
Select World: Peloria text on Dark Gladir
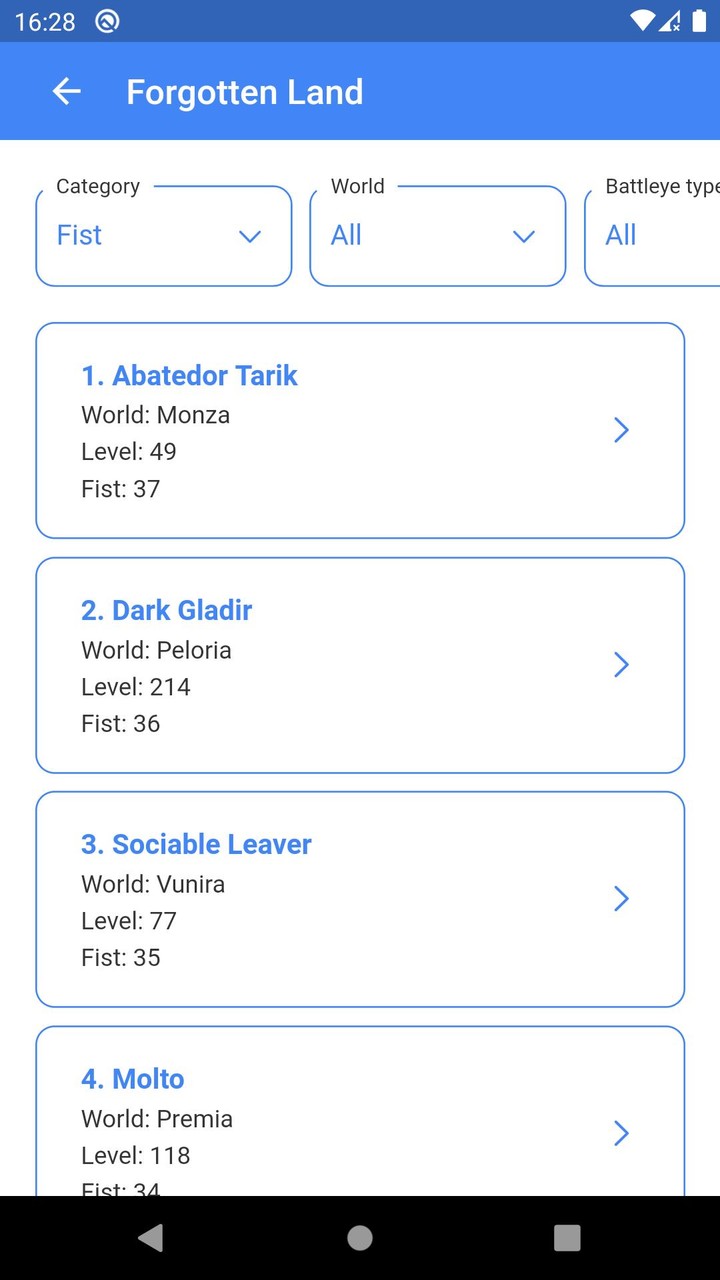(156, 650)
